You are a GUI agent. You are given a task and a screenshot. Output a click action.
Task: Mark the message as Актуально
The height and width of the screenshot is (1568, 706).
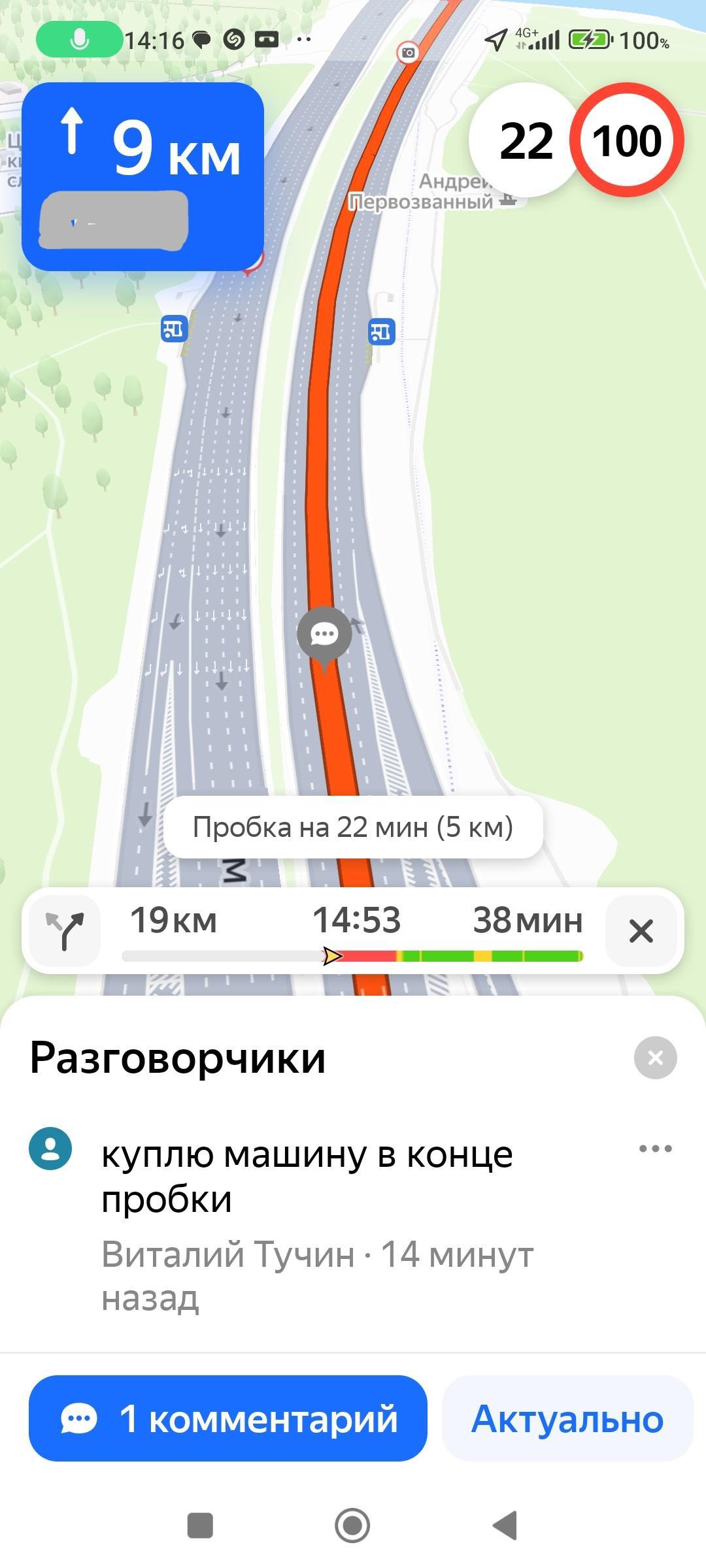click(567, 1419)
